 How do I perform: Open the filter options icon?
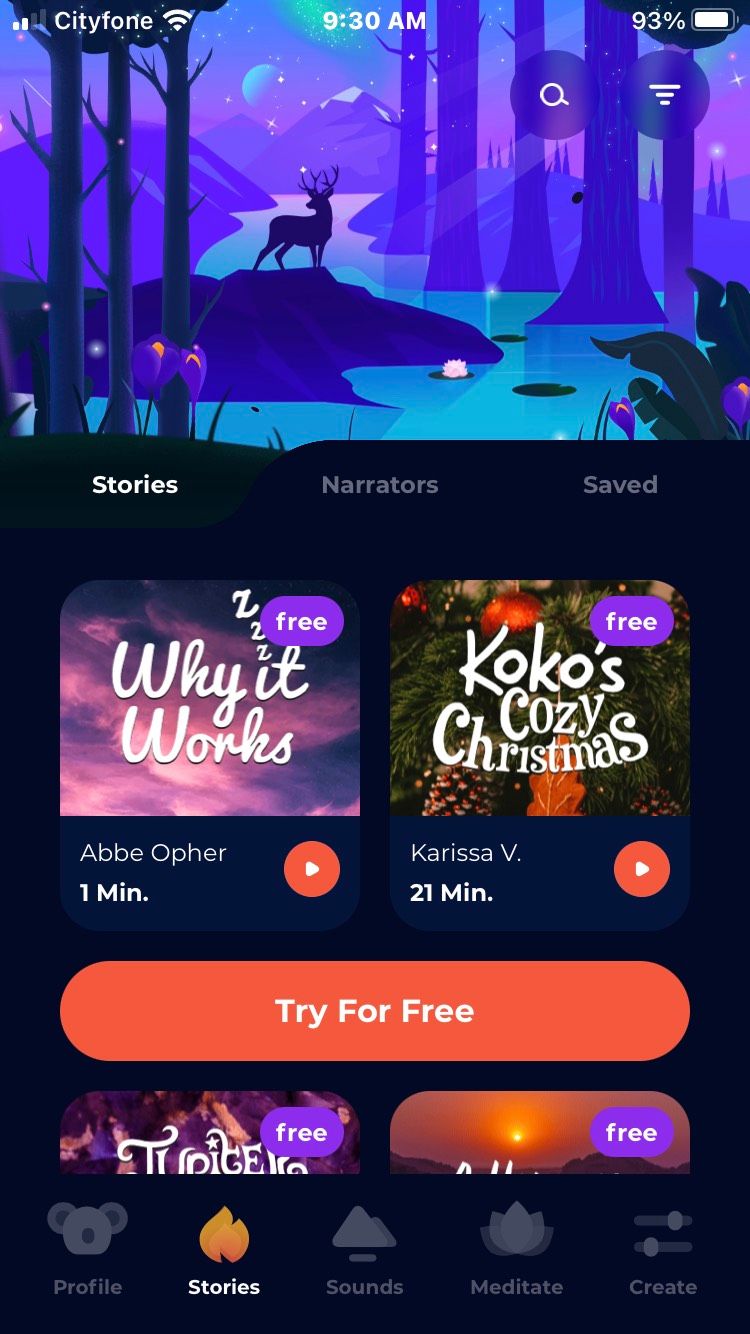point(664,95)
